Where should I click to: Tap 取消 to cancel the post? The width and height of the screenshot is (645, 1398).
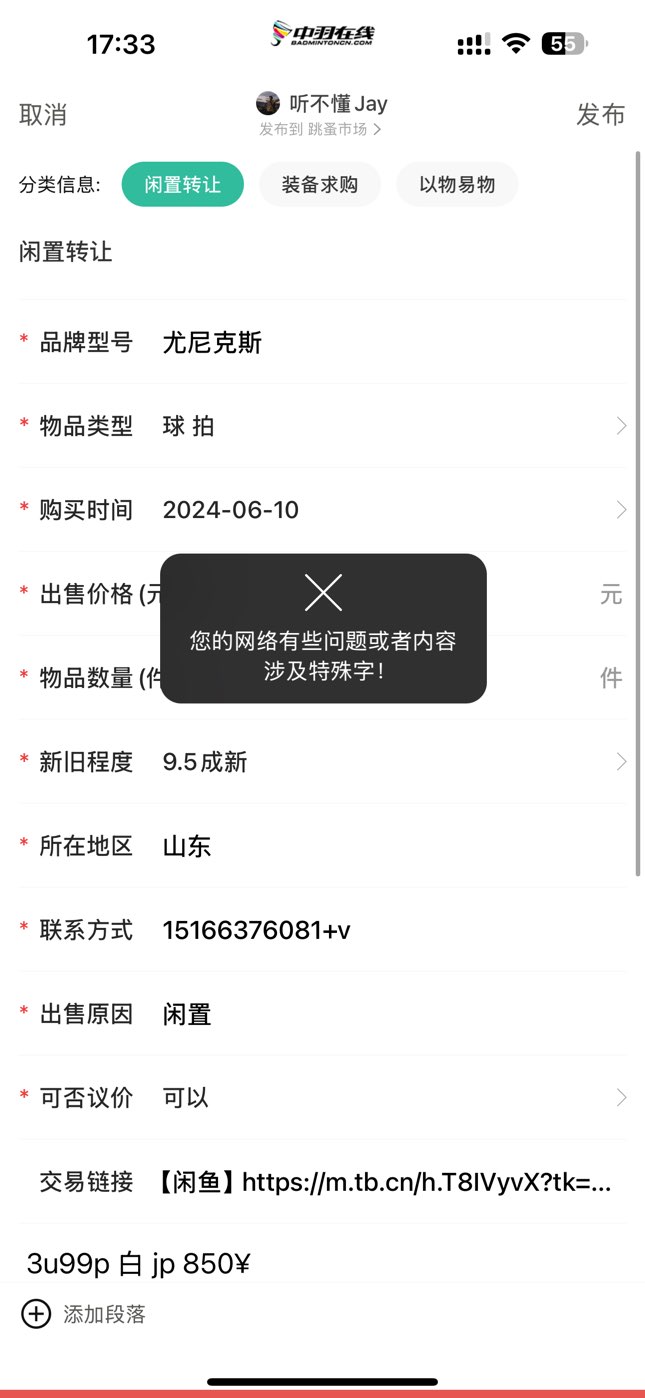tap(43, 115)
